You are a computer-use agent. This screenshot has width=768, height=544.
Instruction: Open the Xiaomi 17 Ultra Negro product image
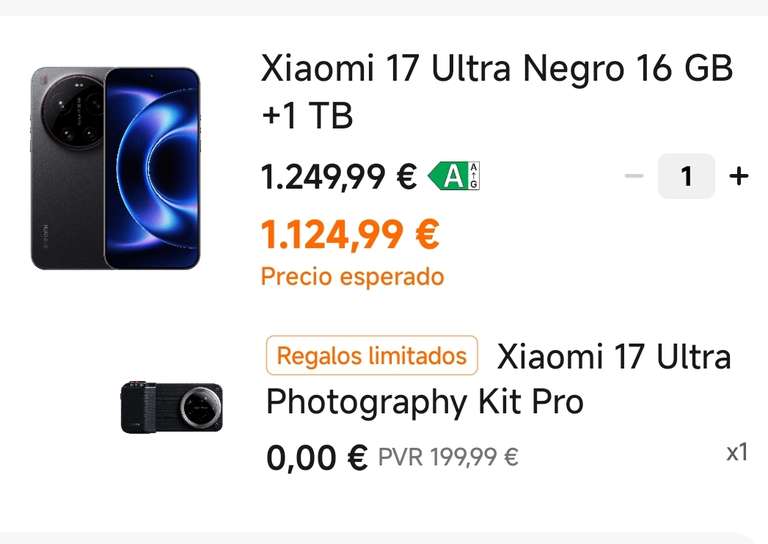[116, 168]
